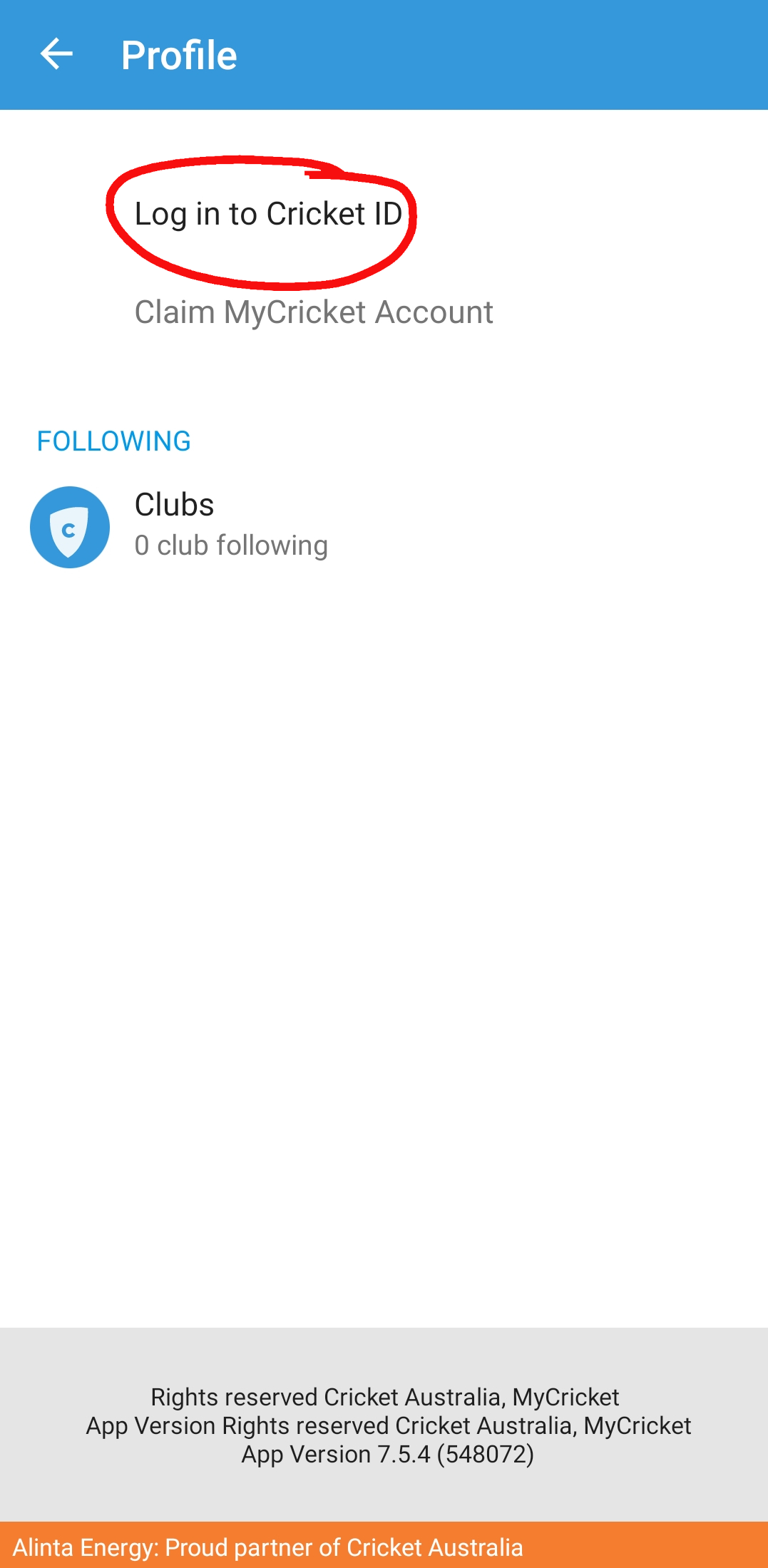
Task: Open the Clubs following row
Action: click(384, 526)
